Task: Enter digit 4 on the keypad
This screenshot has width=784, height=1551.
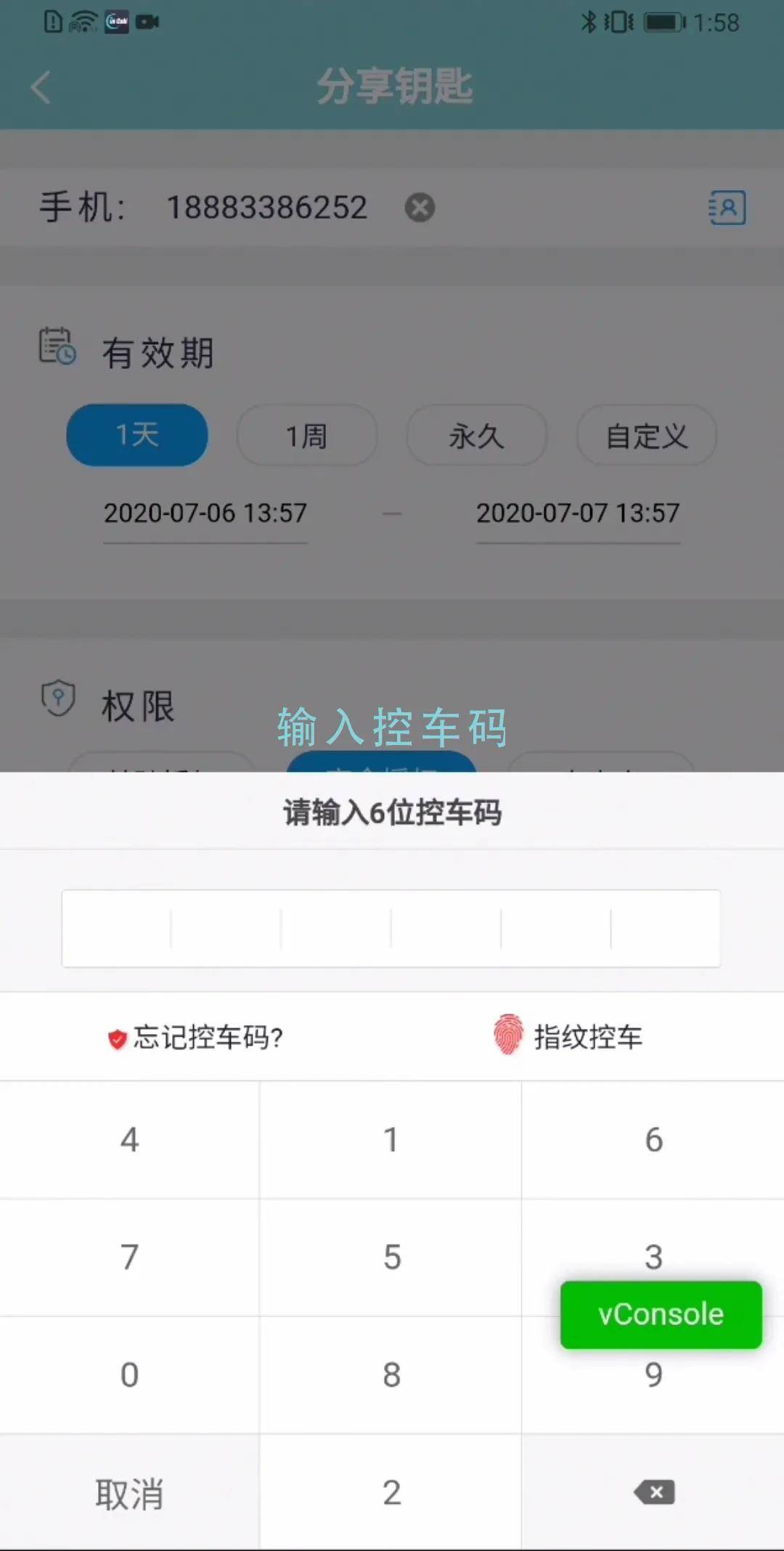Action: [129, 1140]
